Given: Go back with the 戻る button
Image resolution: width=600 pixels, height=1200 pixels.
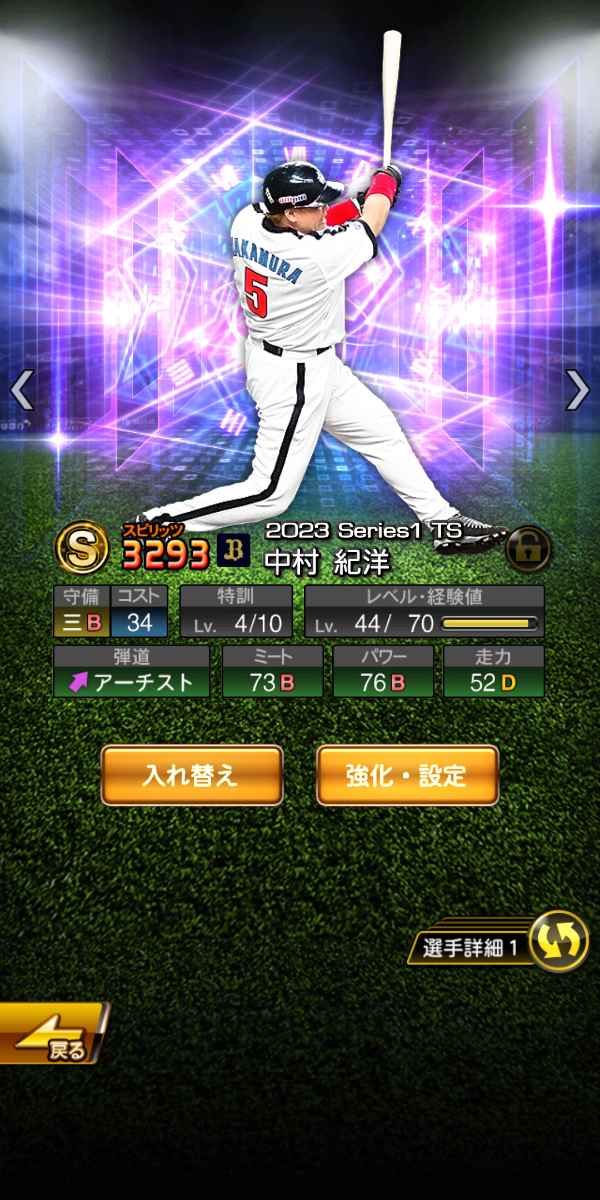Looking at the screenshot, I should pyautogui.click(x=50, y=1037).
